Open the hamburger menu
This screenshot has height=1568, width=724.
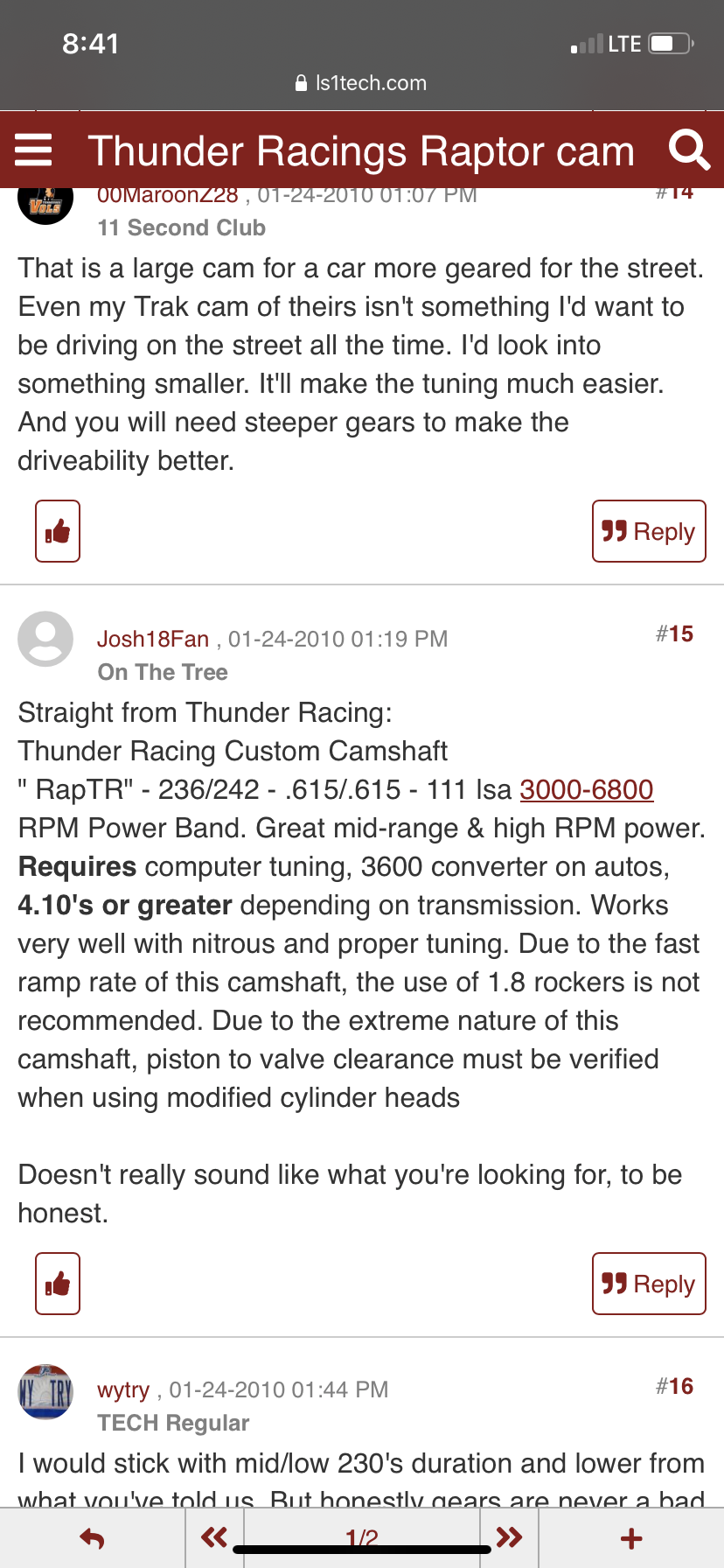click(x=34, y=150)
